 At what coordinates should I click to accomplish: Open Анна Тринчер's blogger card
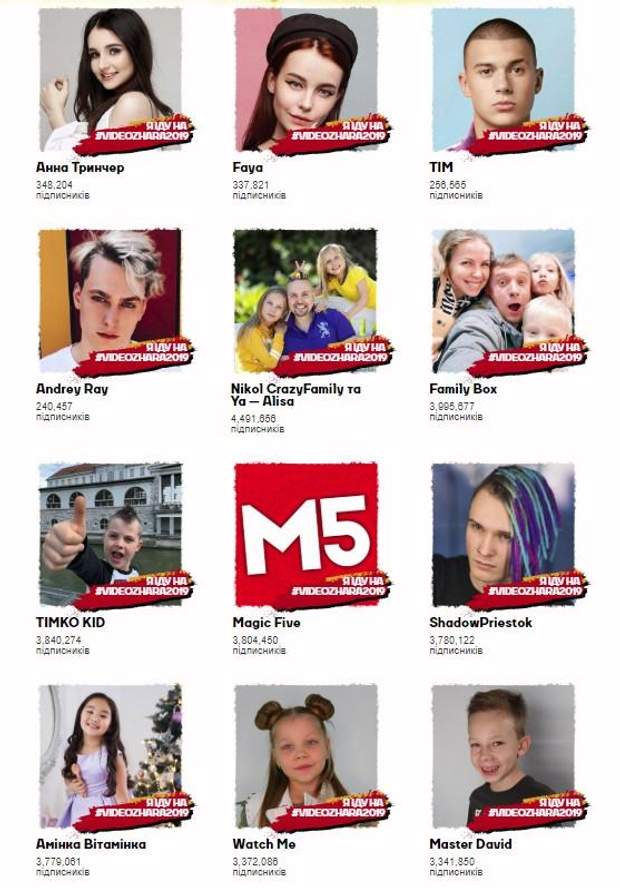110,80
